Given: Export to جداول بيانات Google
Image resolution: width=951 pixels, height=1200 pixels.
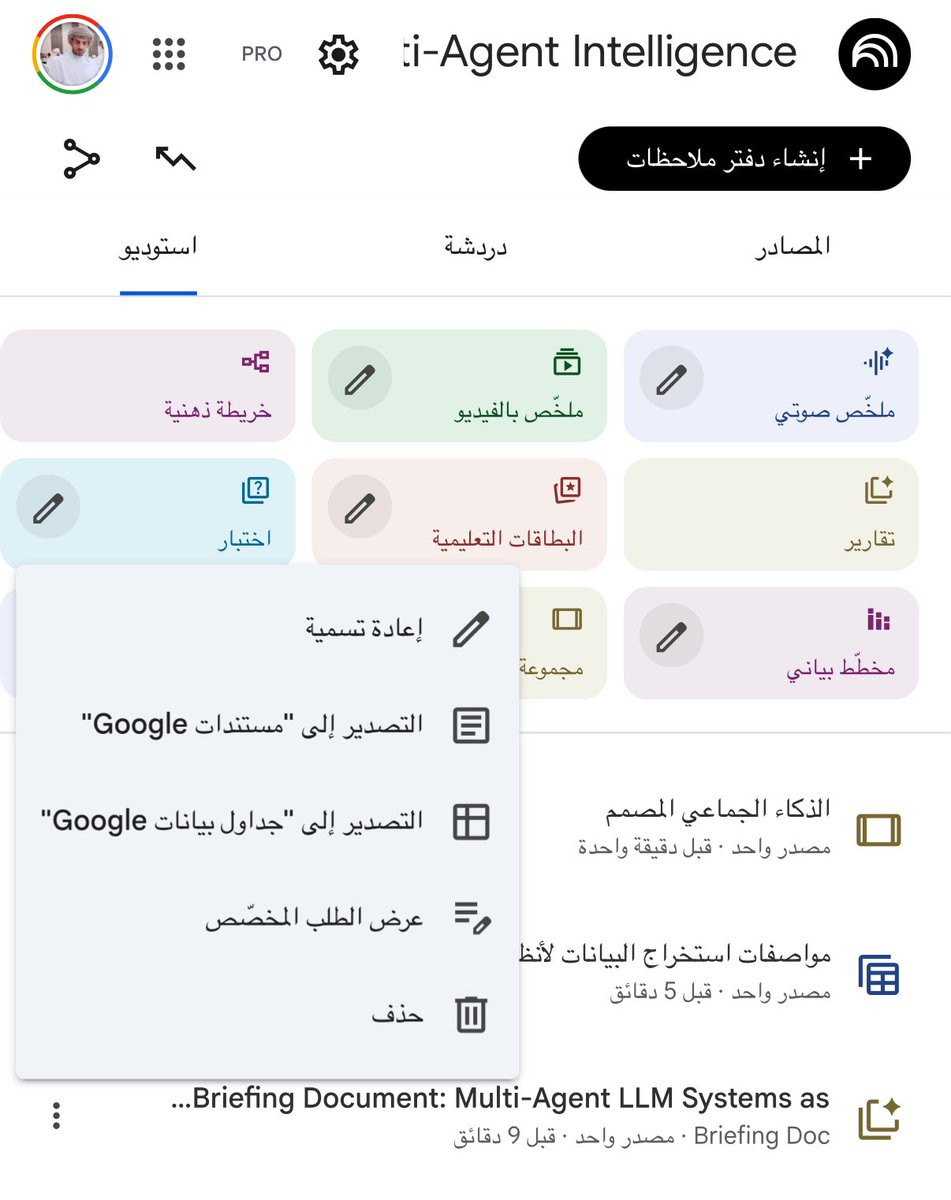Looking at the screenshot, I should coord(268,822).
